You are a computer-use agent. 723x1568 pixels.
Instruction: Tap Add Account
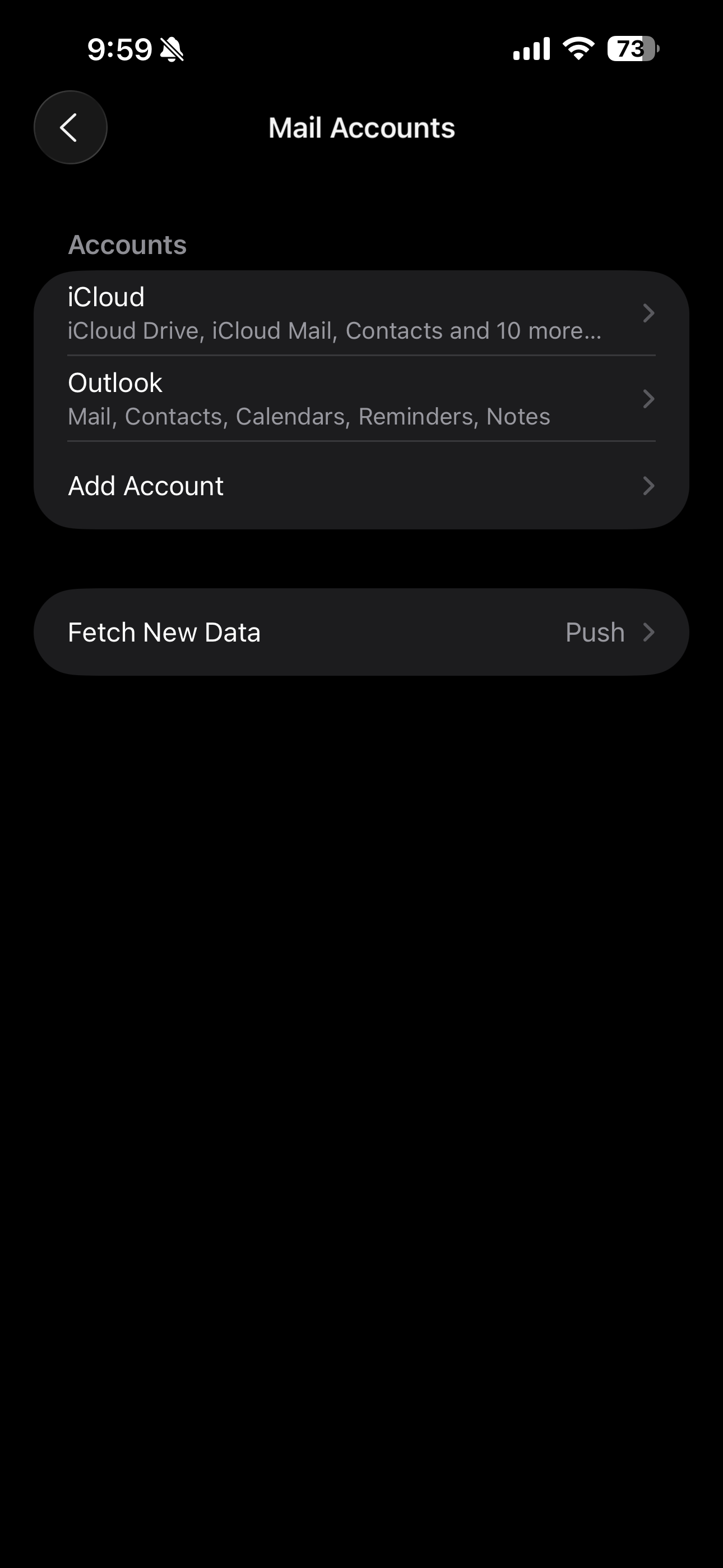(x=145, y=485)
